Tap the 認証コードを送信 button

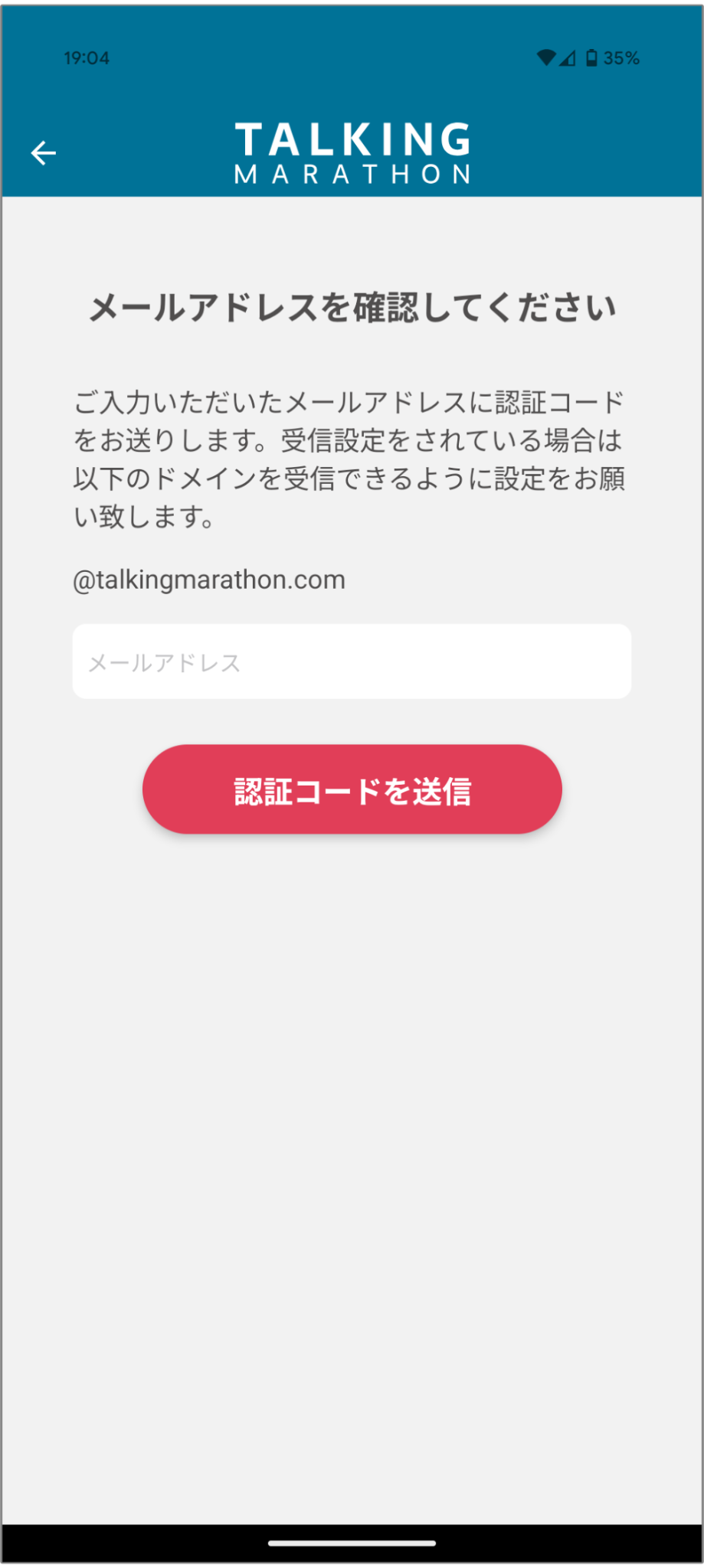pos(352,789)
